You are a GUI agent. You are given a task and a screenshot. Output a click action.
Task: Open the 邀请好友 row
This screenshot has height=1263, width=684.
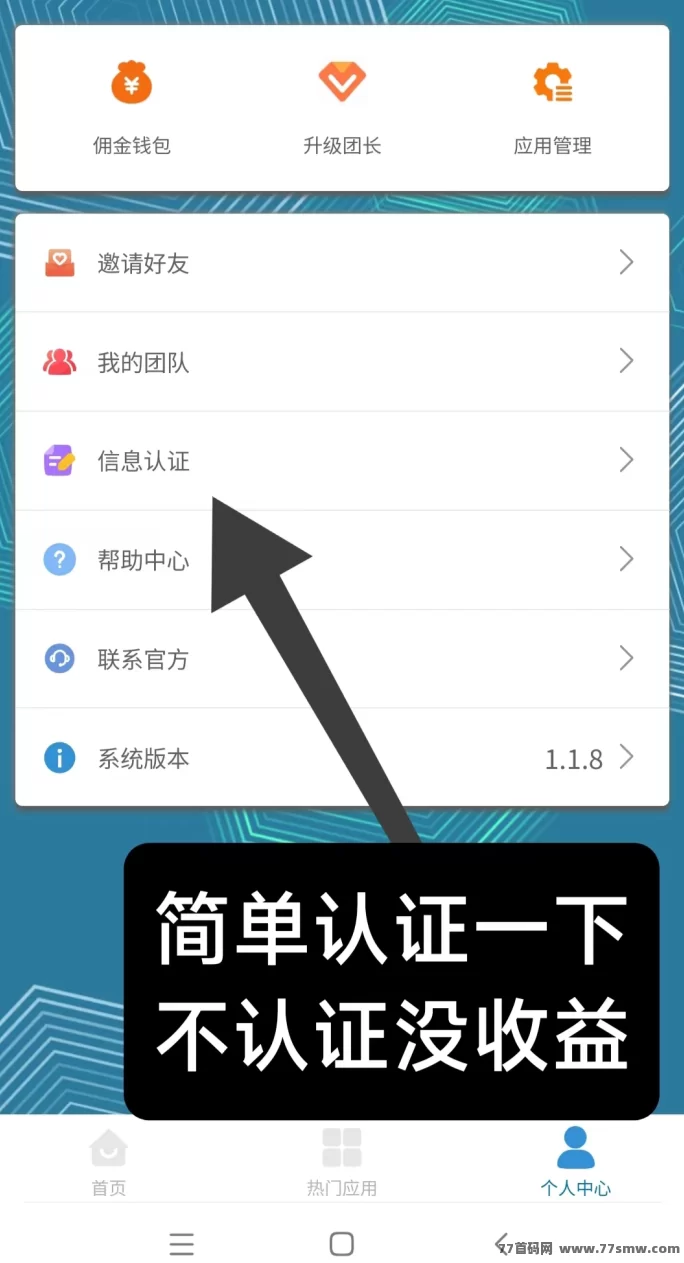(x=342, y=263)
